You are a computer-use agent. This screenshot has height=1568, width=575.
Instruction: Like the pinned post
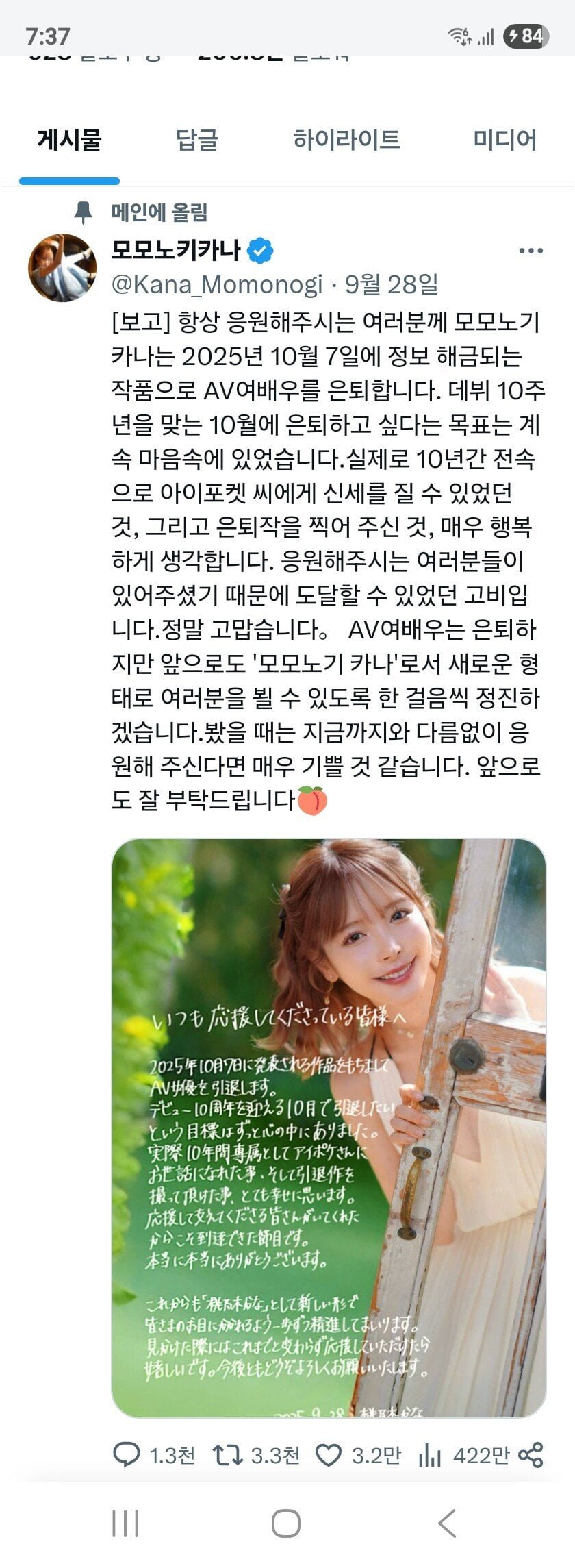(329, 1454)
